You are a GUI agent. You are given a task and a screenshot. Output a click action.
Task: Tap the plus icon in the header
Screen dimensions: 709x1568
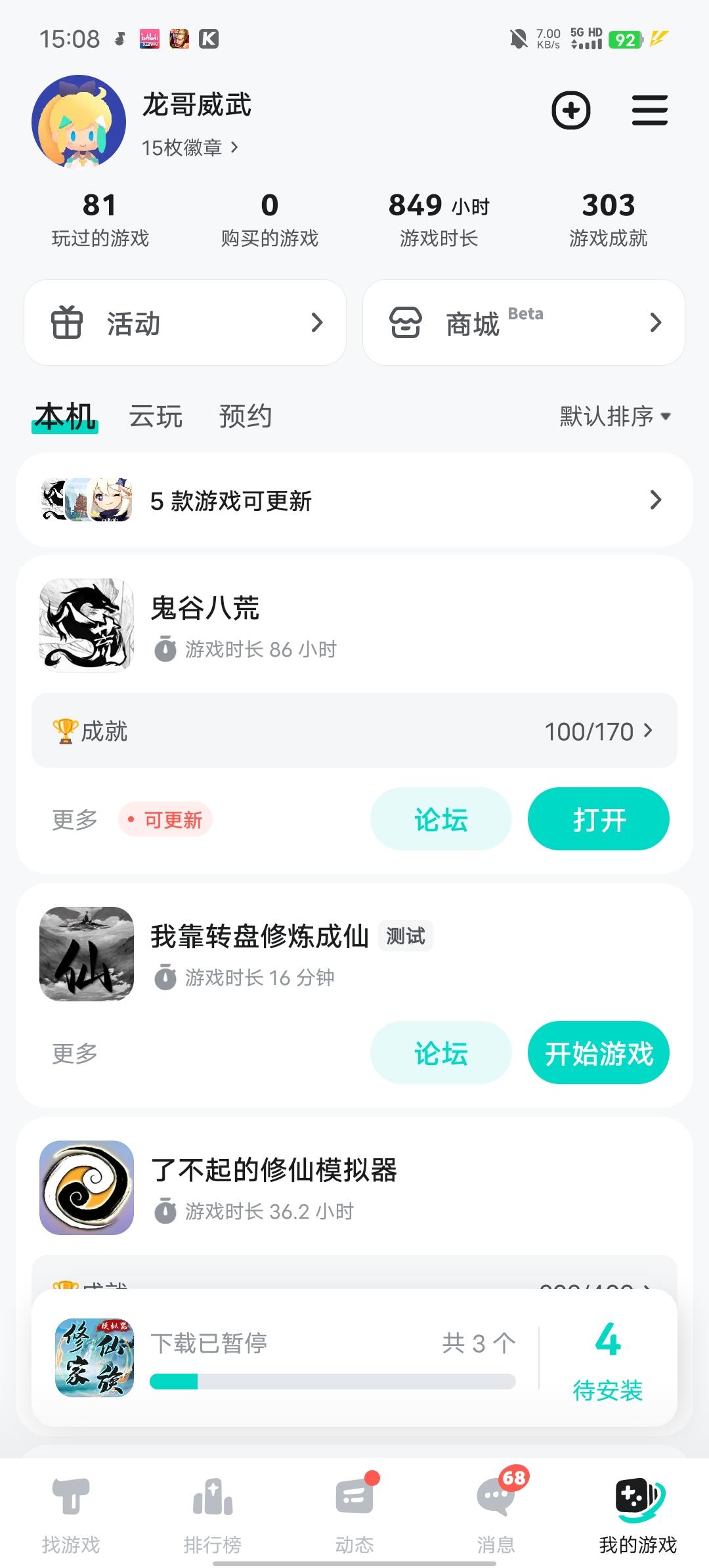tap(570, 110)
